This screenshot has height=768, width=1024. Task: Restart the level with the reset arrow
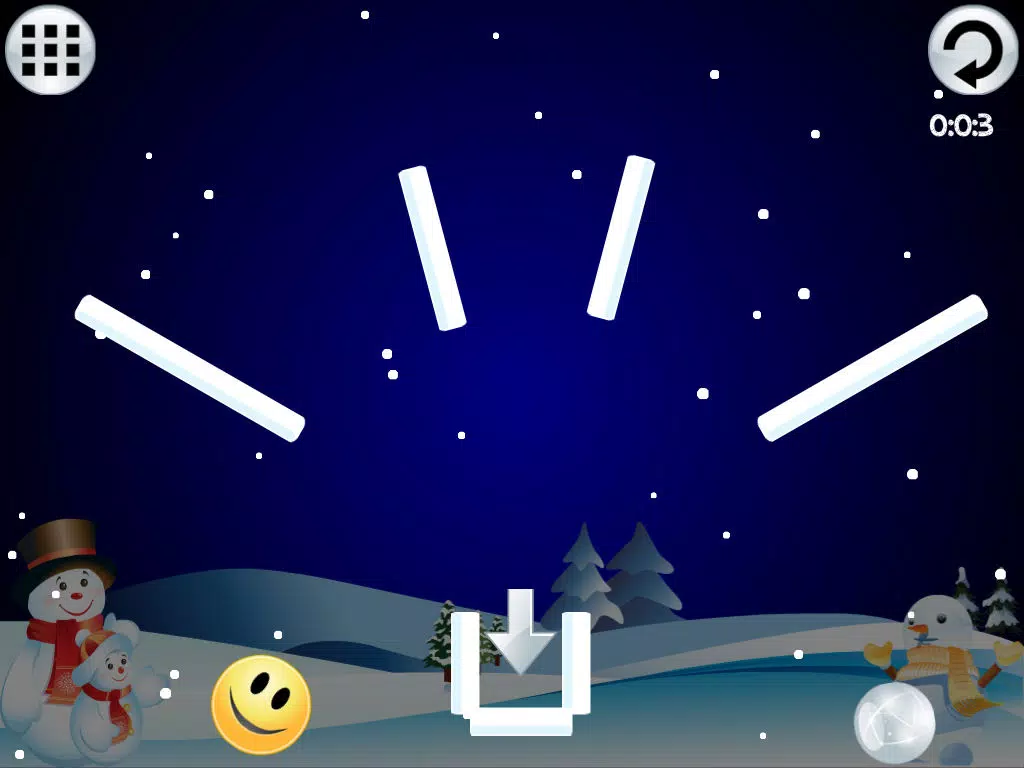(972, 52)
